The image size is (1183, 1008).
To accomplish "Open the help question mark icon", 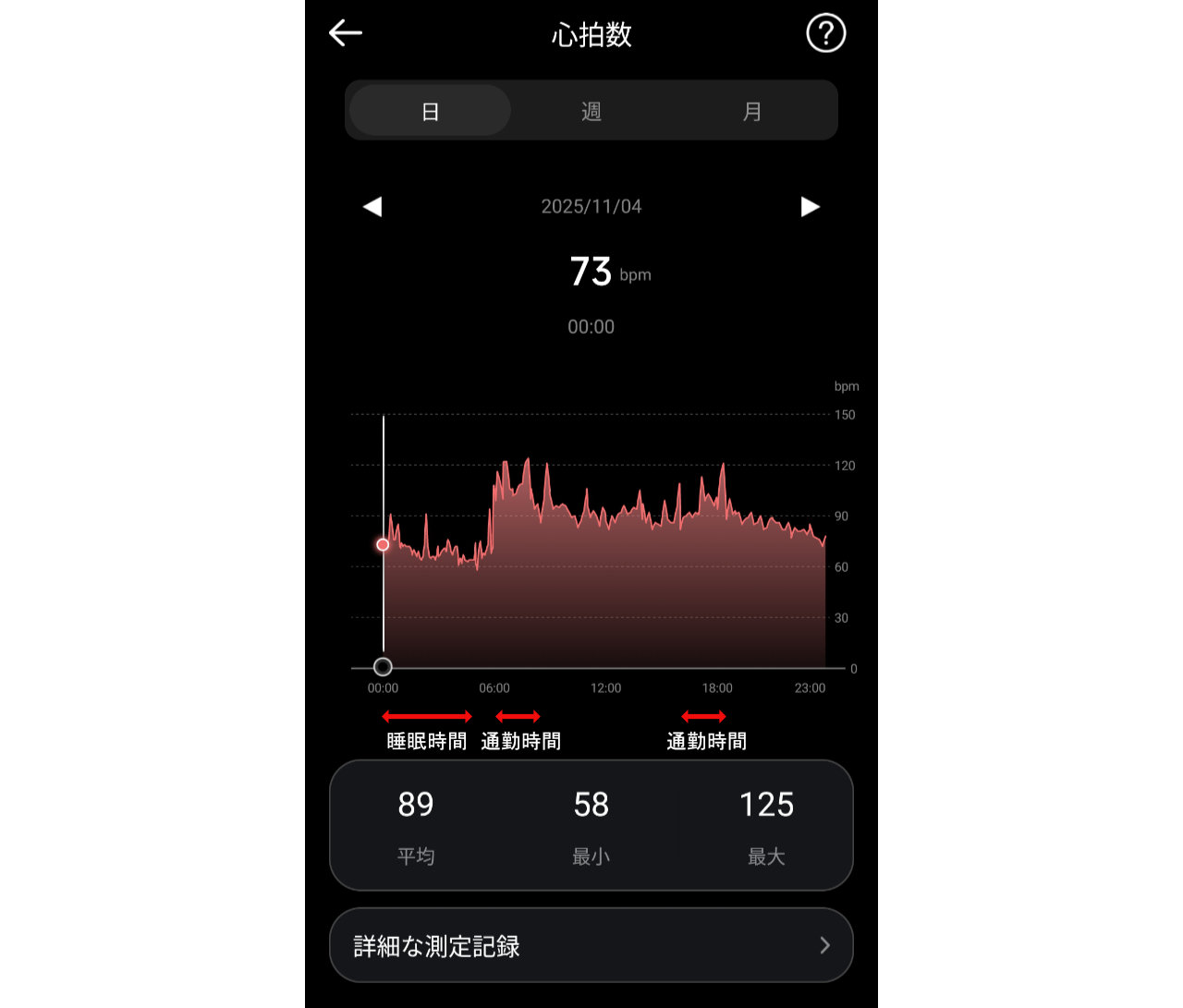I will (x=825, y=34).
